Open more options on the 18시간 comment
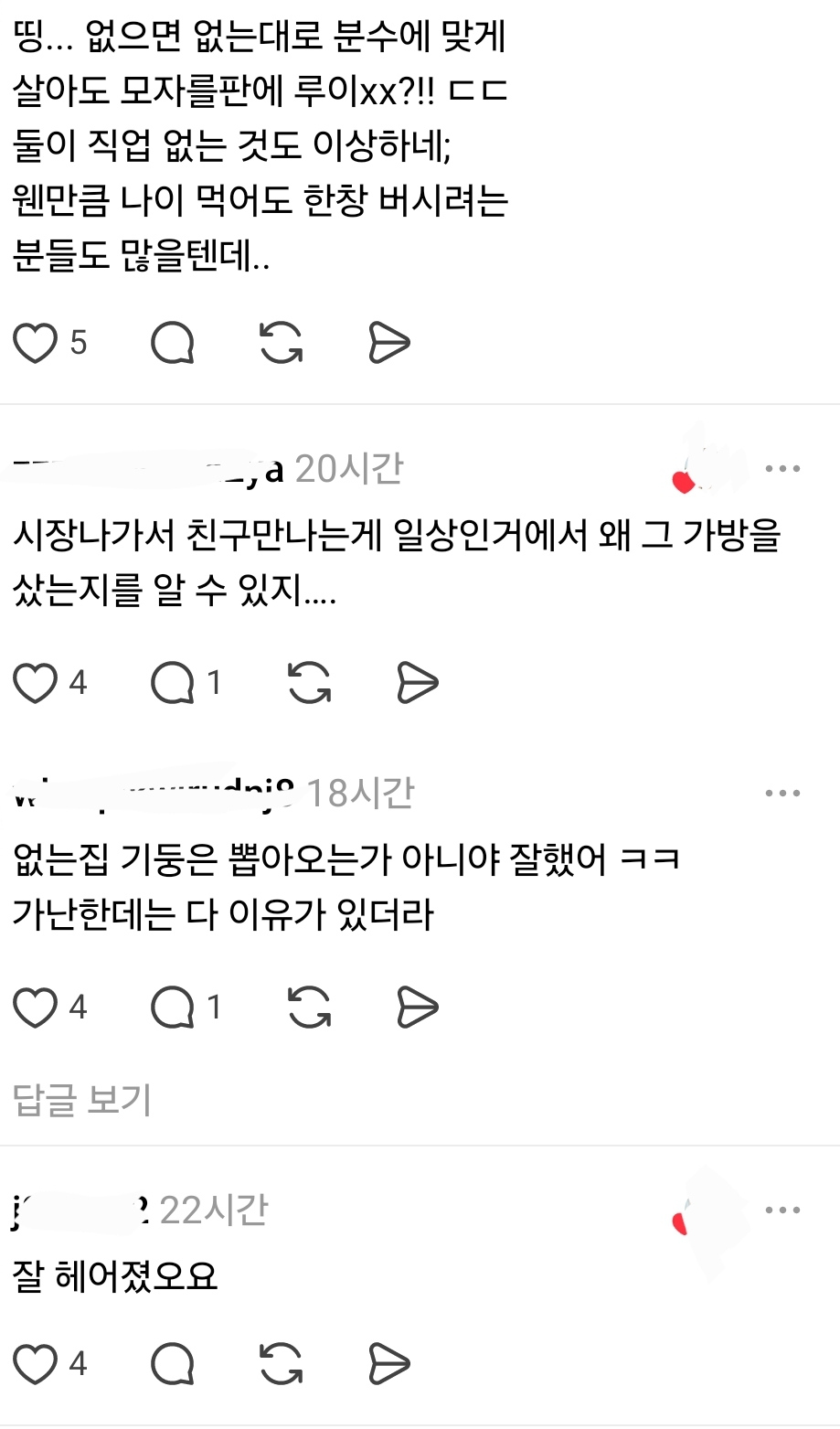This screenshot has height=1429, width=840. 782,794
